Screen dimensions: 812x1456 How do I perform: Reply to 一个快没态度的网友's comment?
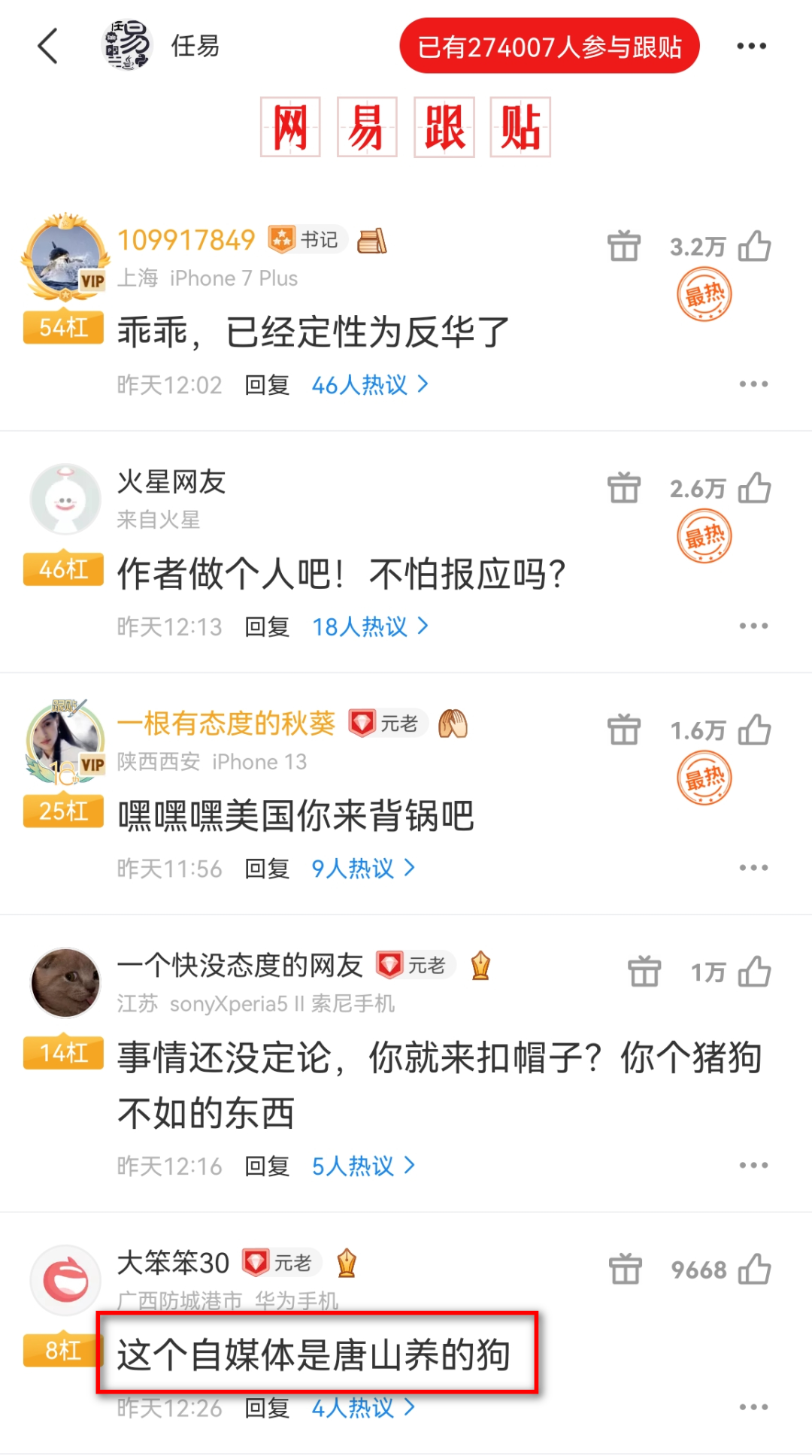[x=267, y=1166]
